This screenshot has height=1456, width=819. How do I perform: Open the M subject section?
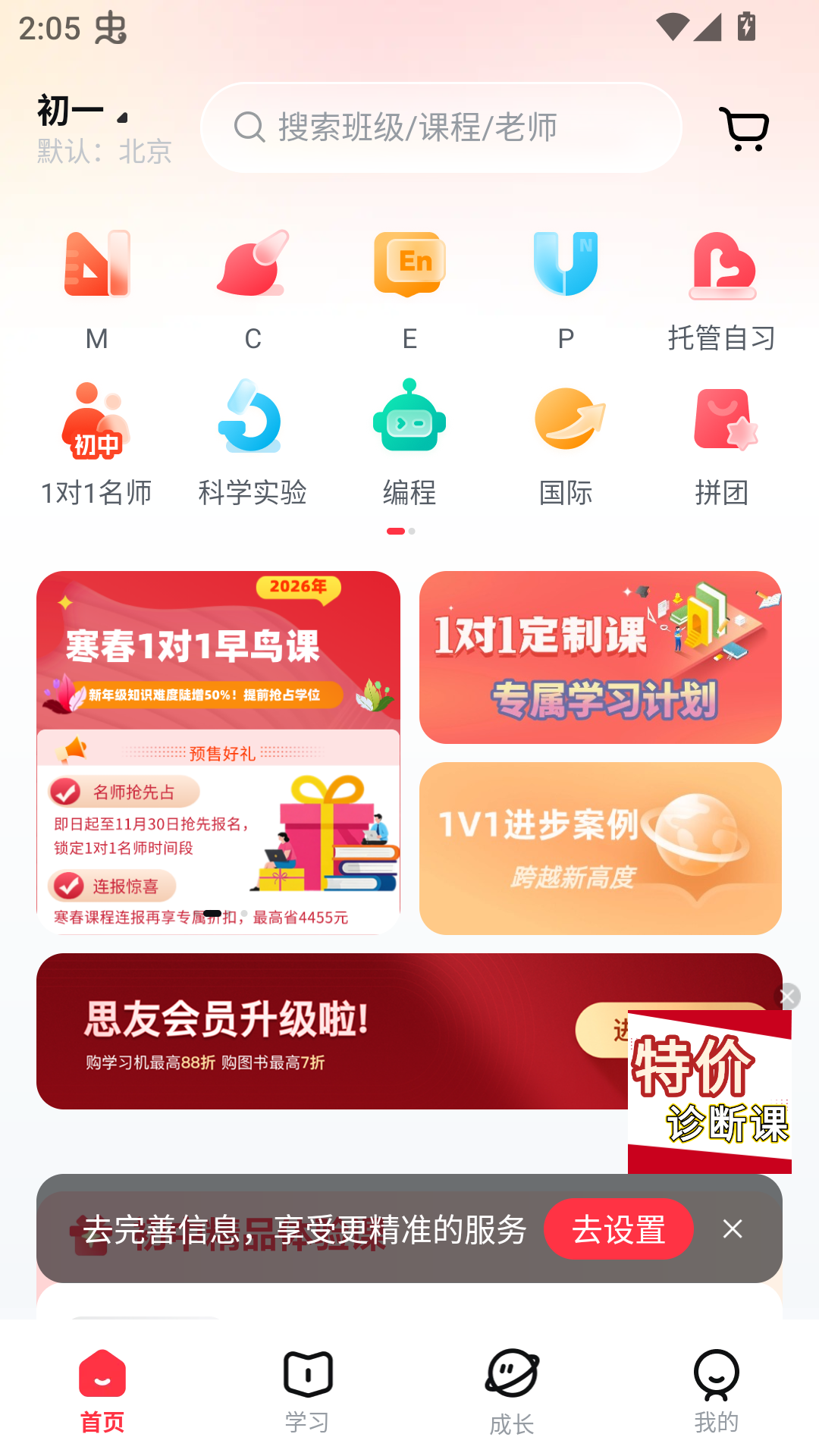click(x=97, y=288)
